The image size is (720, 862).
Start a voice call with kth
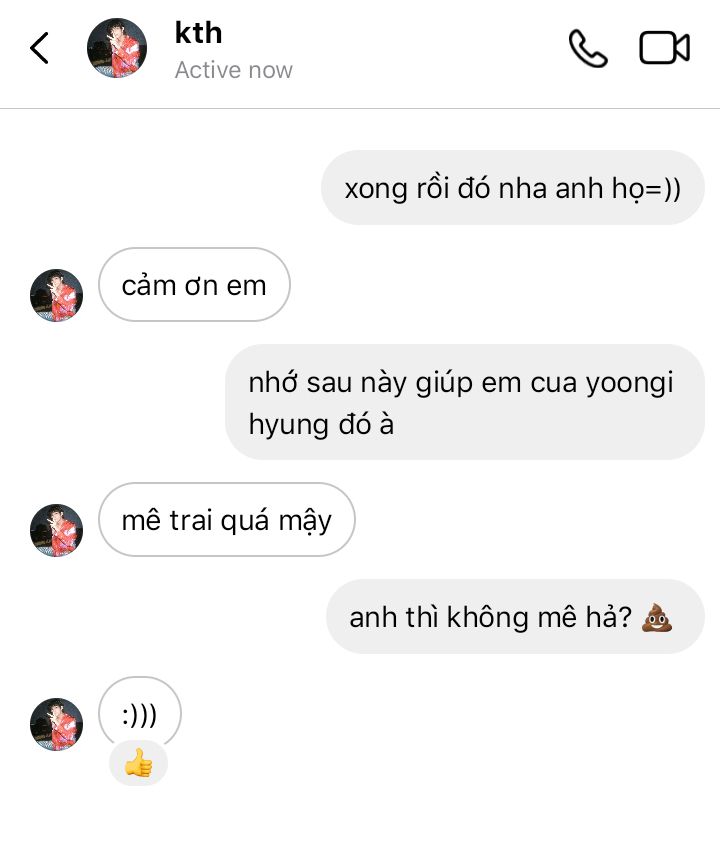coord(588,48)
